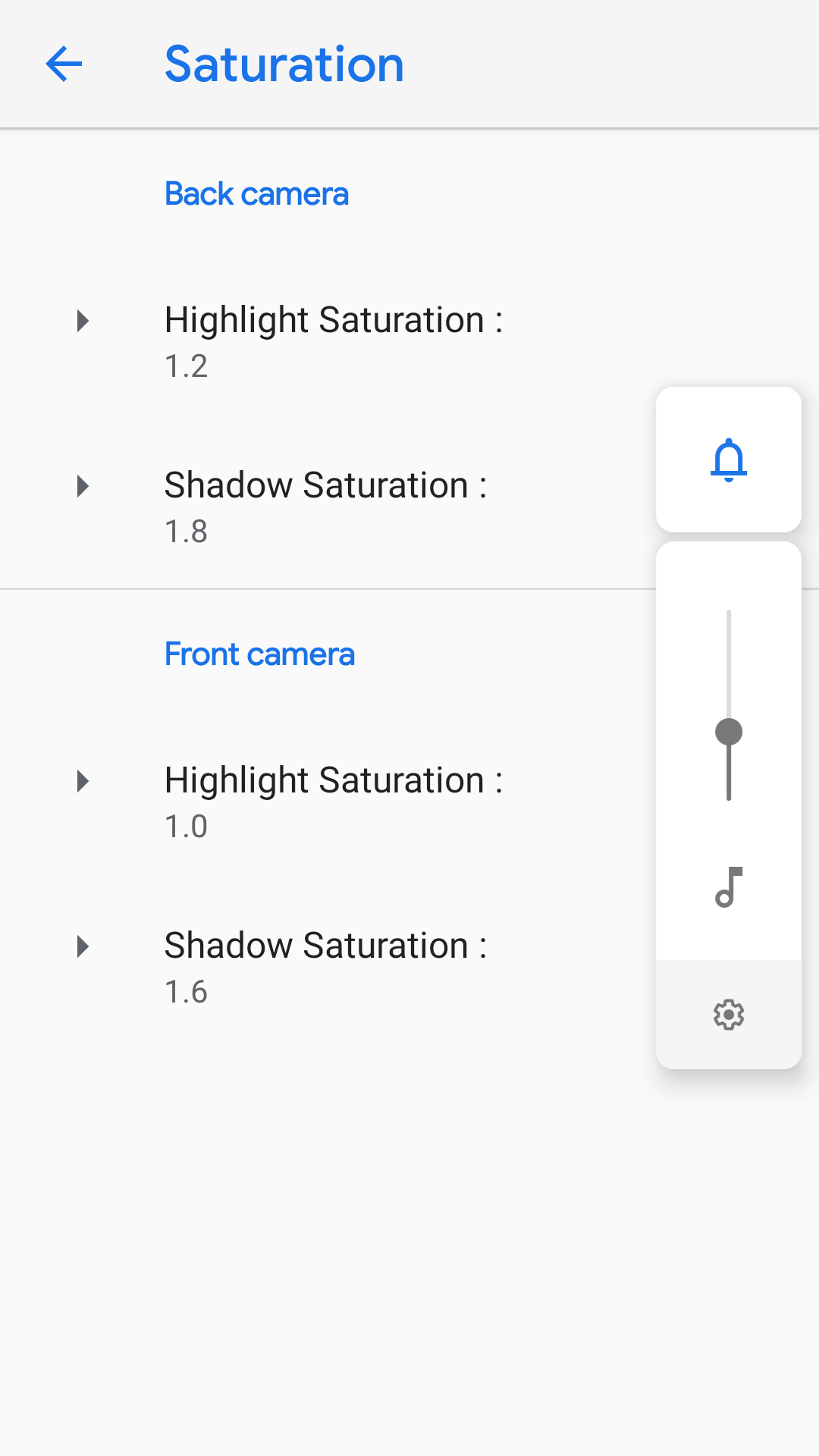819x1456 pixels.
Task: Tap the music note media icon
Action: pyautogui.click(x=729, y=887)
